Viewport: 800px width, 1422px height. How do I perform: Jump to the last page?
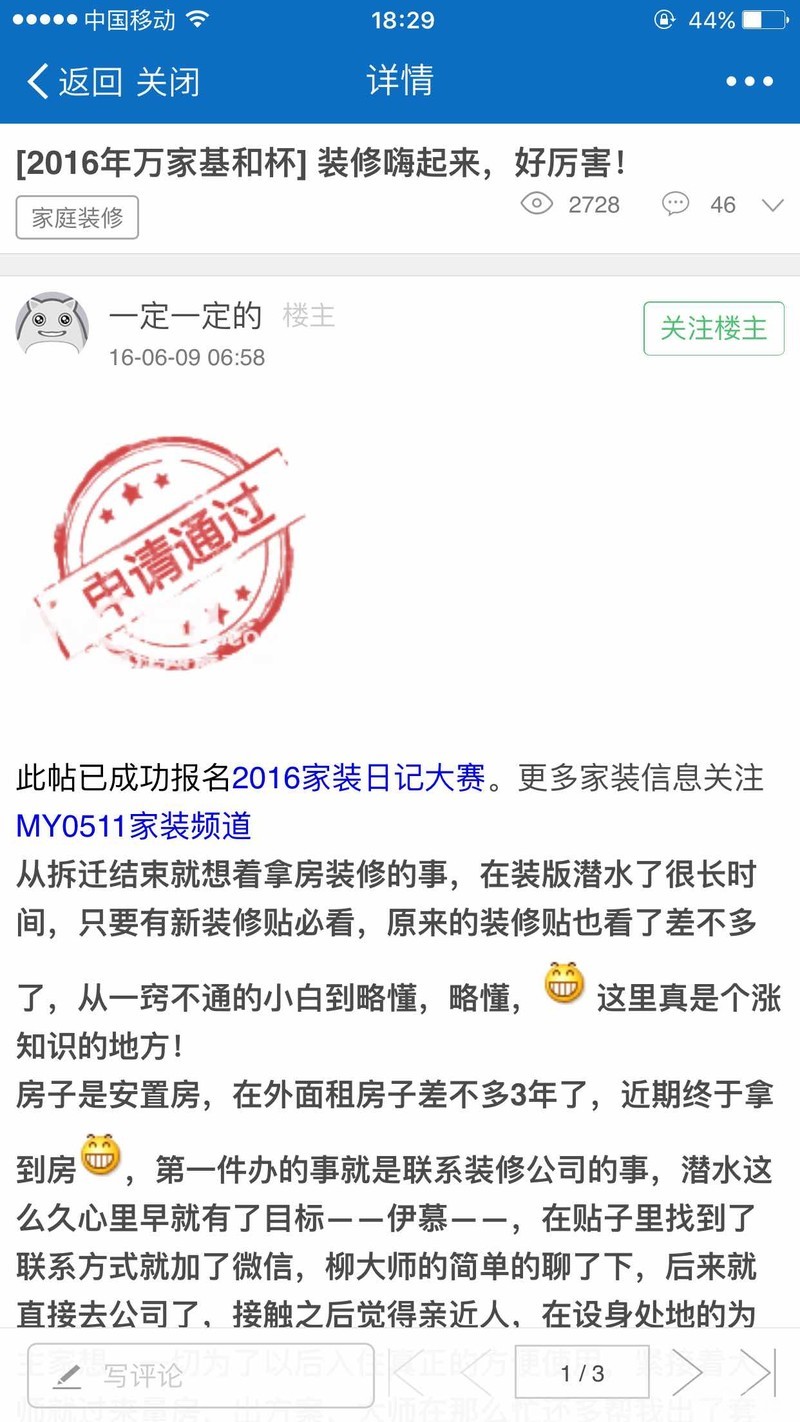click(755, 1374)
